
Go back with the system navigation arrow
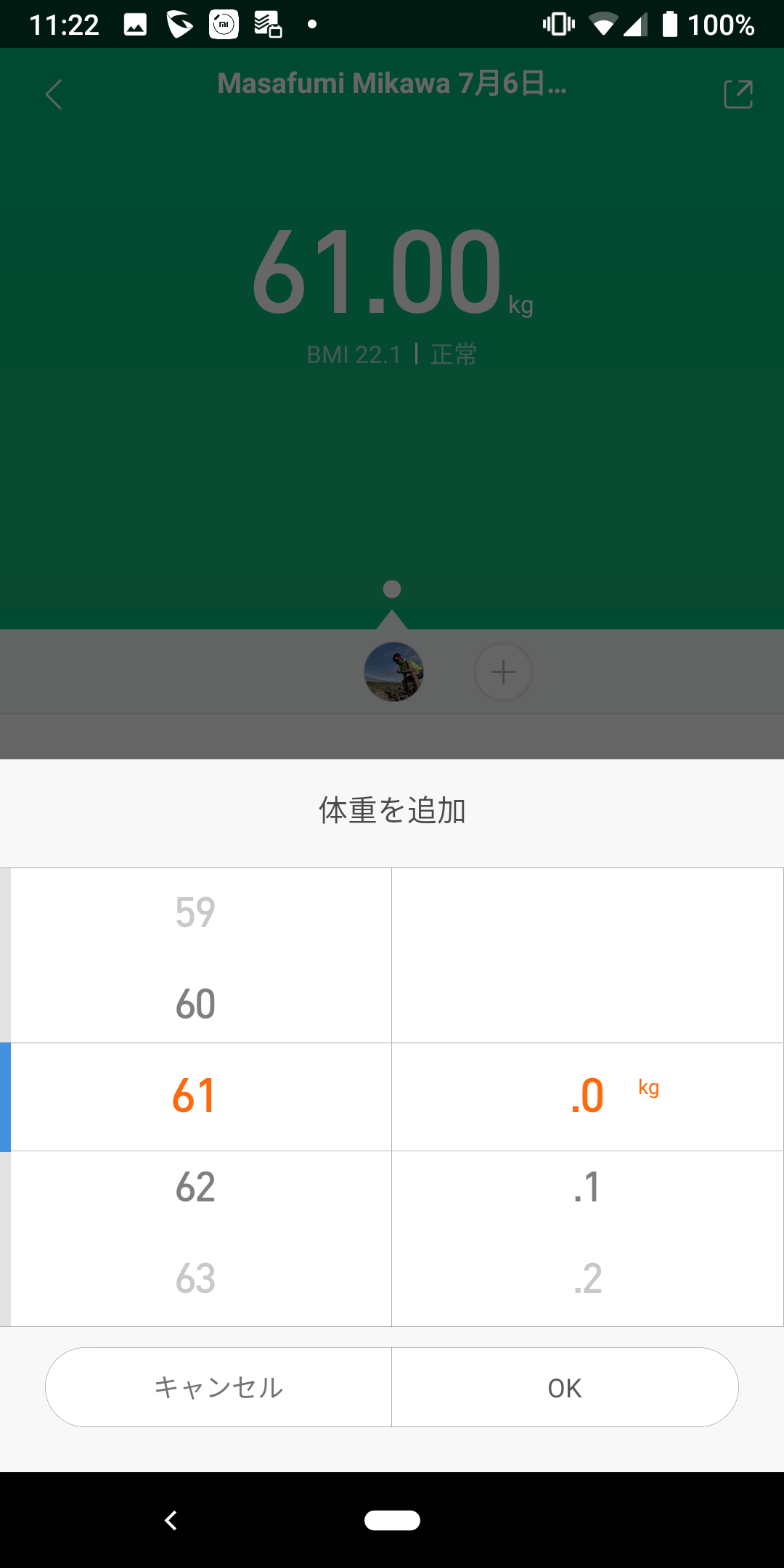(x=171, y=1520)
